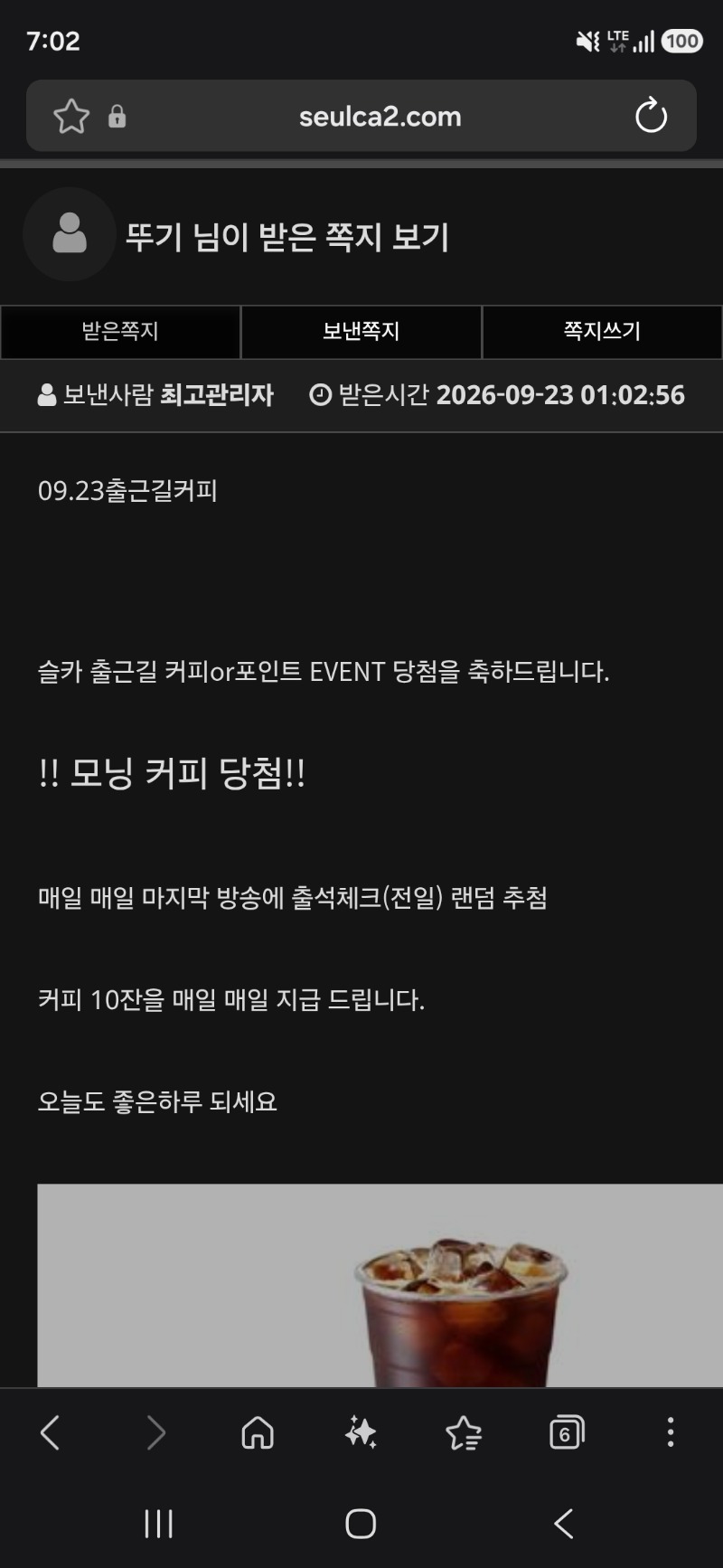Screen dimensions: 723x1568
Task: Switch to the 보낸쪽지 tab
Action: click(361, 332)
